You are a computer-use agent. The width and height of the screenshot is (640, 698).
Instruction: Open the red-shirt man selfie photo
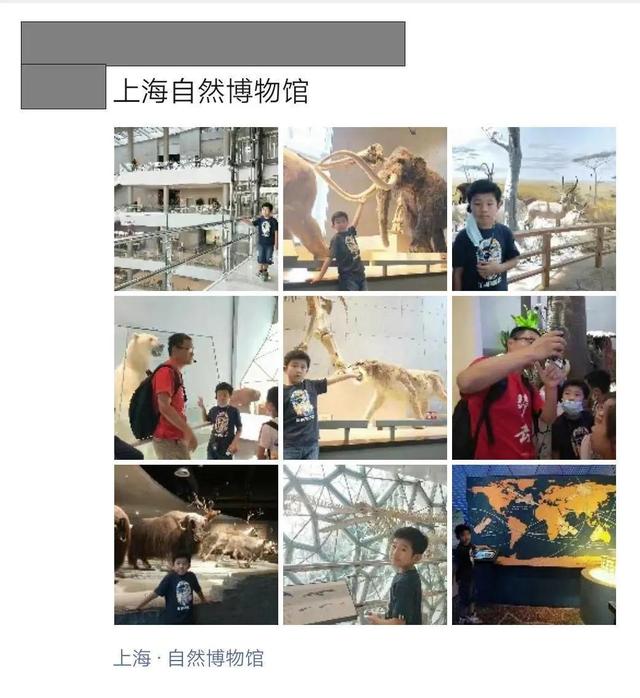coord(533,377)
